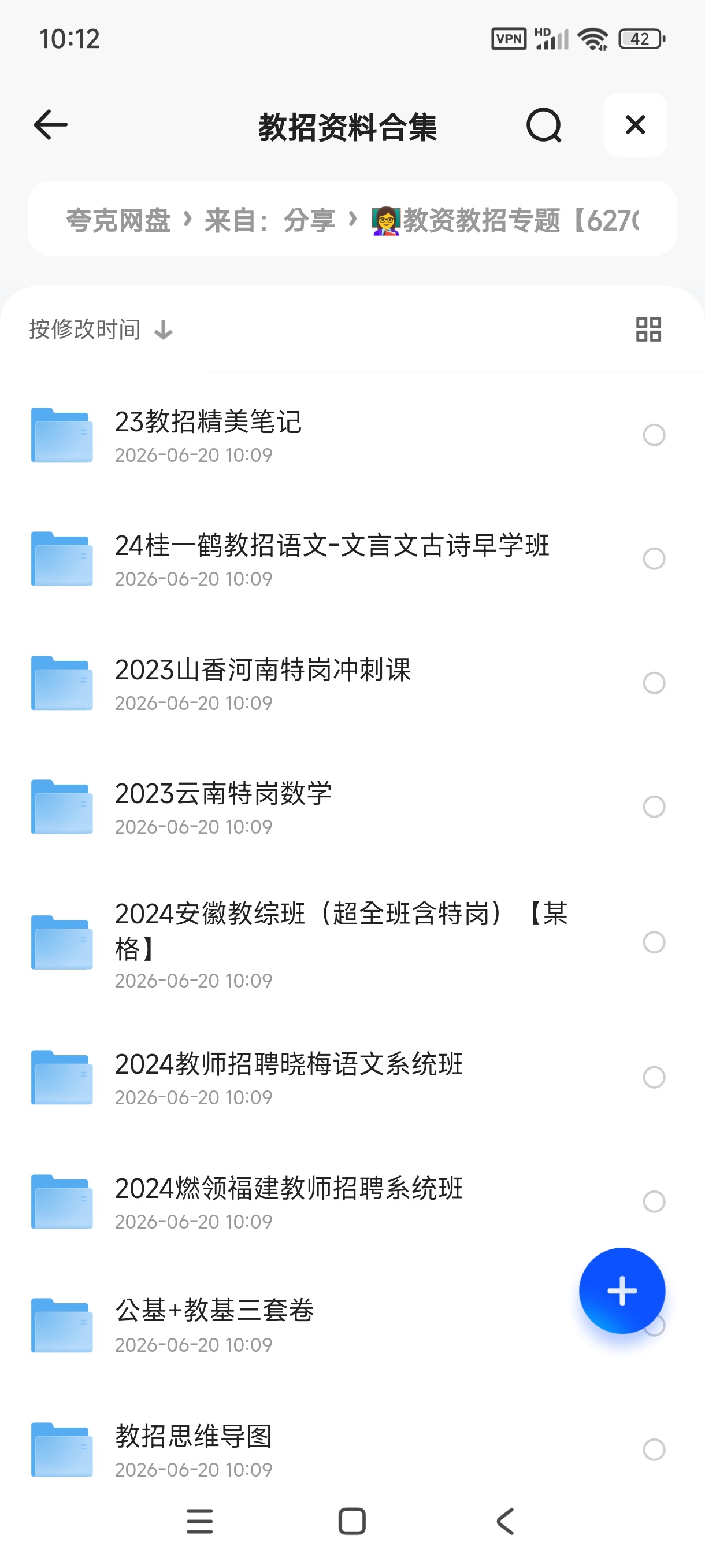Change sort order from 按修改时间
The width and height of the screenshot is (705, 1568).
tap(101, 330)
